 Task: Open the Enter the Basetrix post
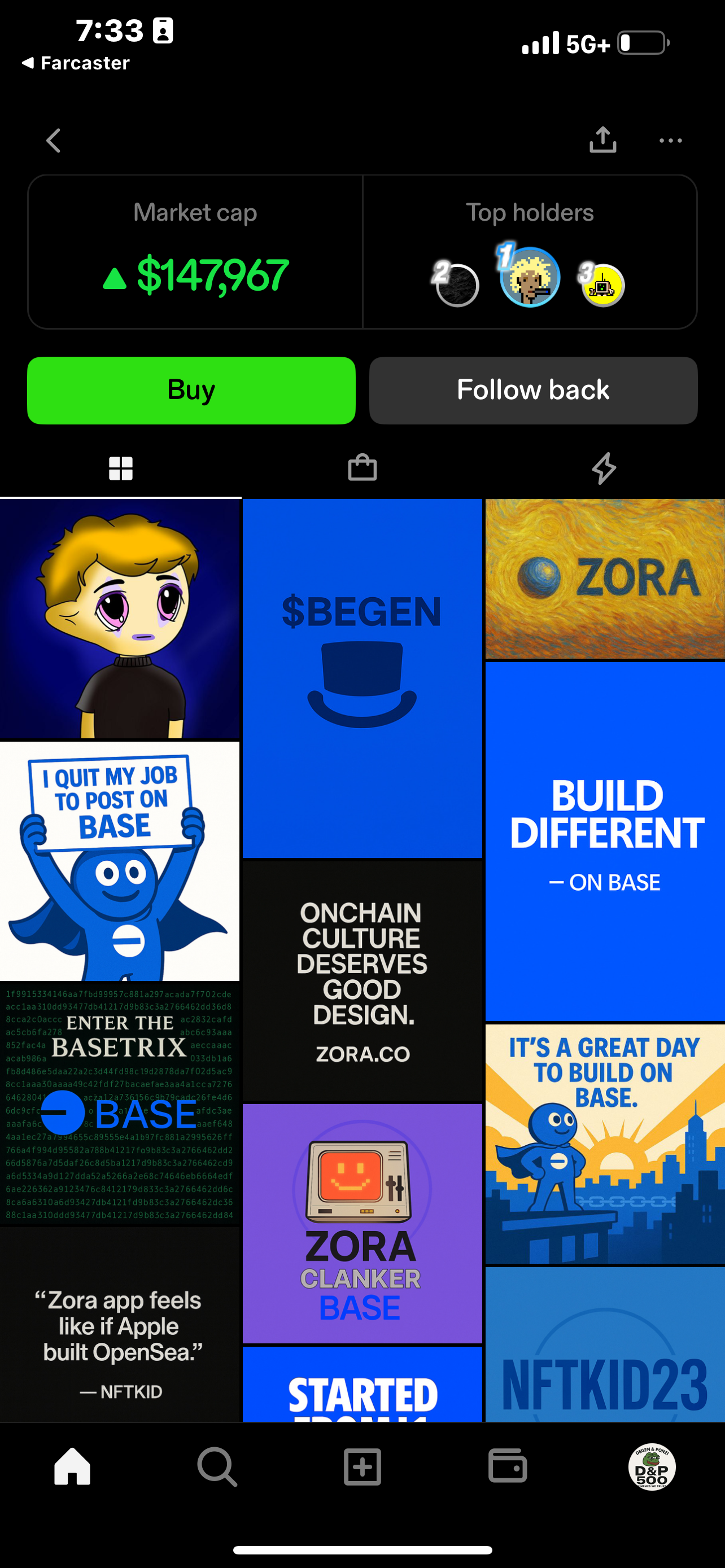(x=120, y=1102)
